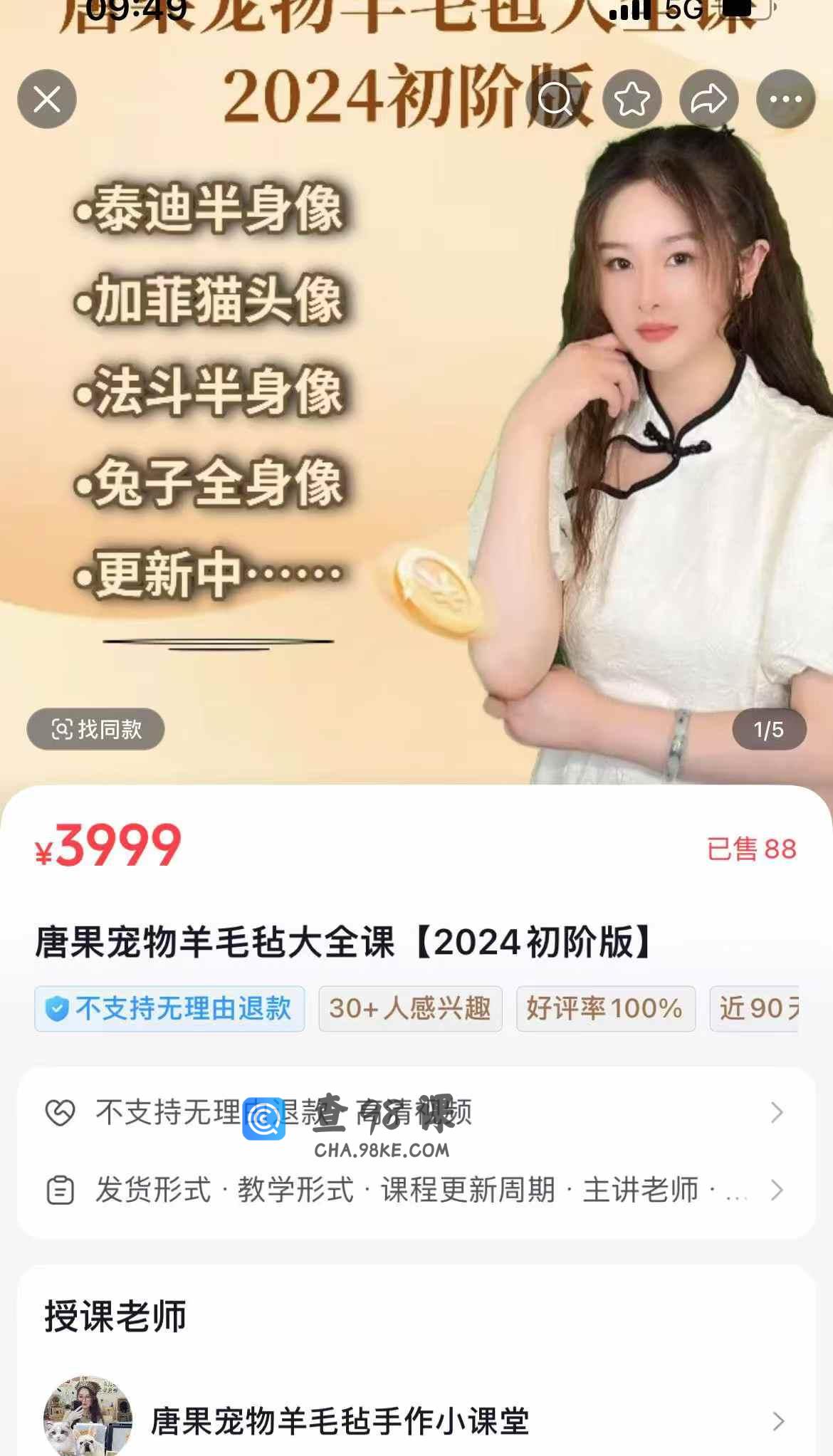The width and height of the screenshot is (833, 1456).
Task: Share this course
Action: point(709,99)
